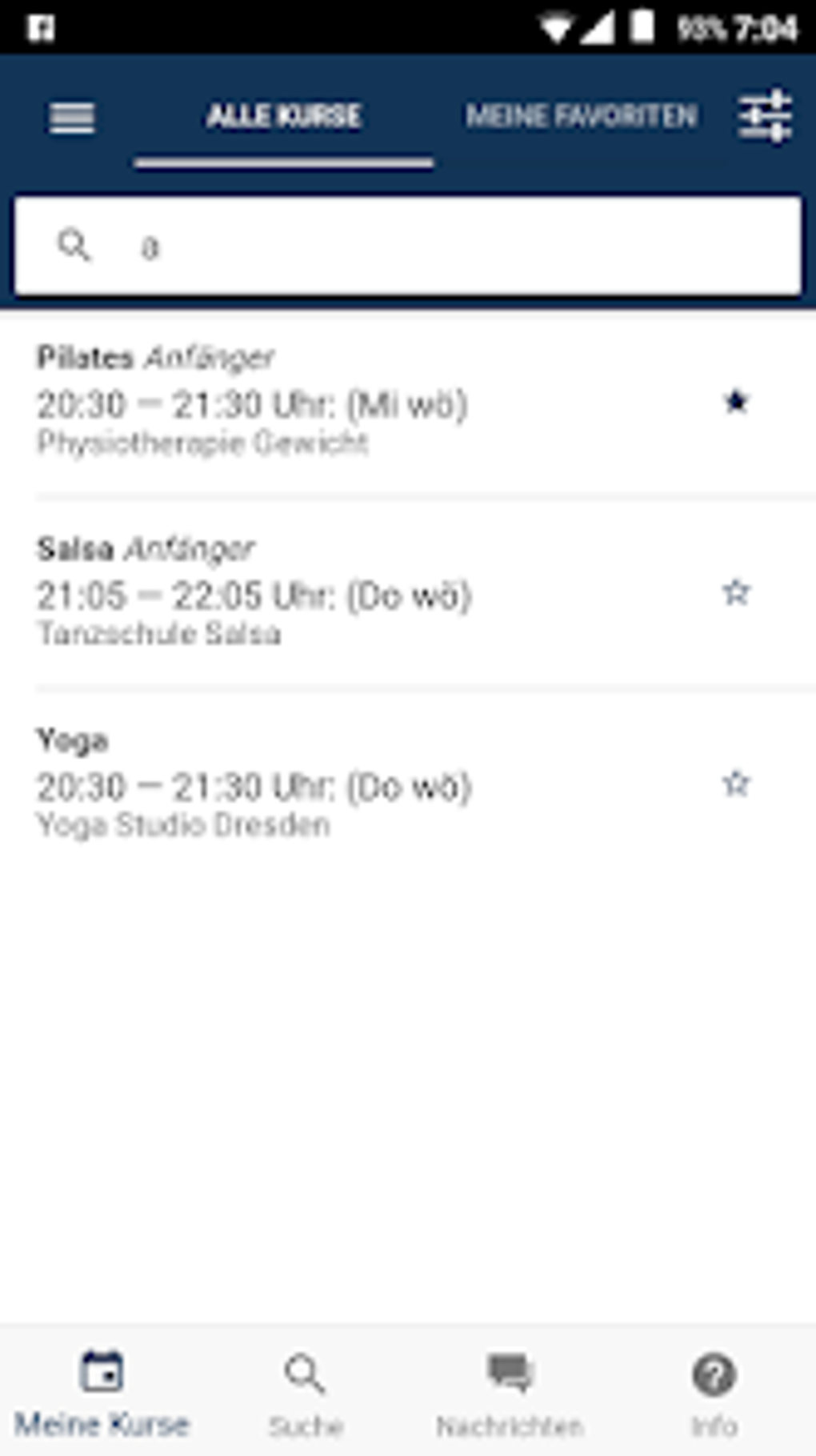This screenshot has width=816, height=1456.
Task: Open the Pilates Anfänger course
Action: [x=320, y=400]
